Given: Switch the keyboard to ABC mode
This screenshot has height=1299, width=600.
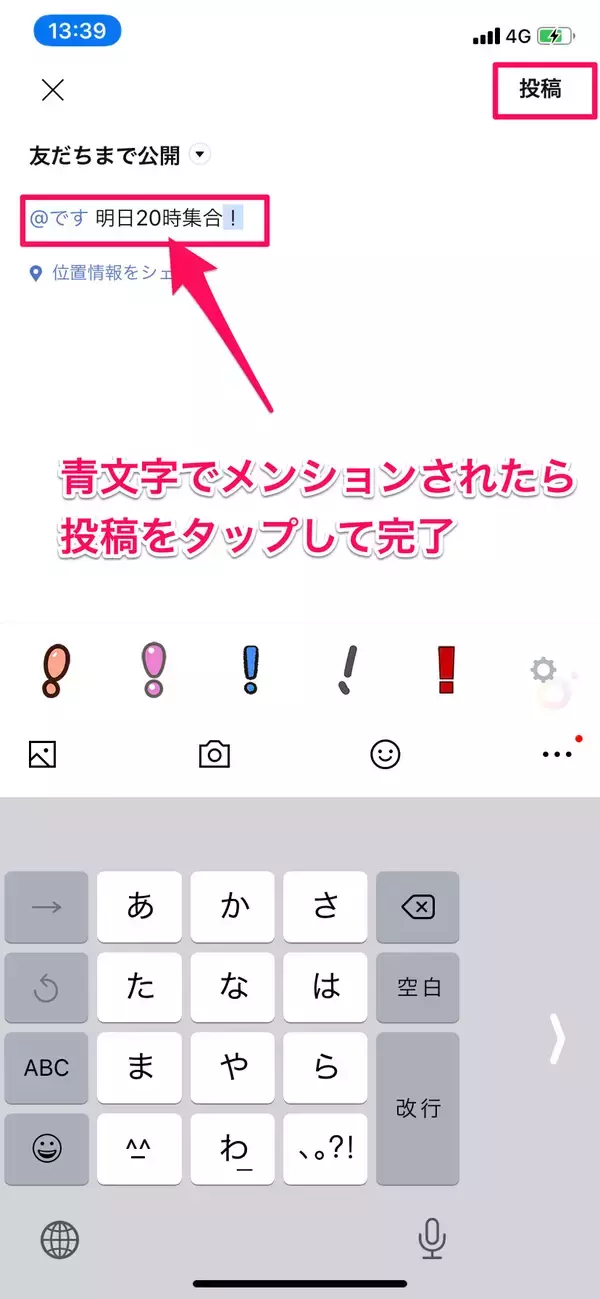Looking at the screenshot, I should pos(46,1068).
